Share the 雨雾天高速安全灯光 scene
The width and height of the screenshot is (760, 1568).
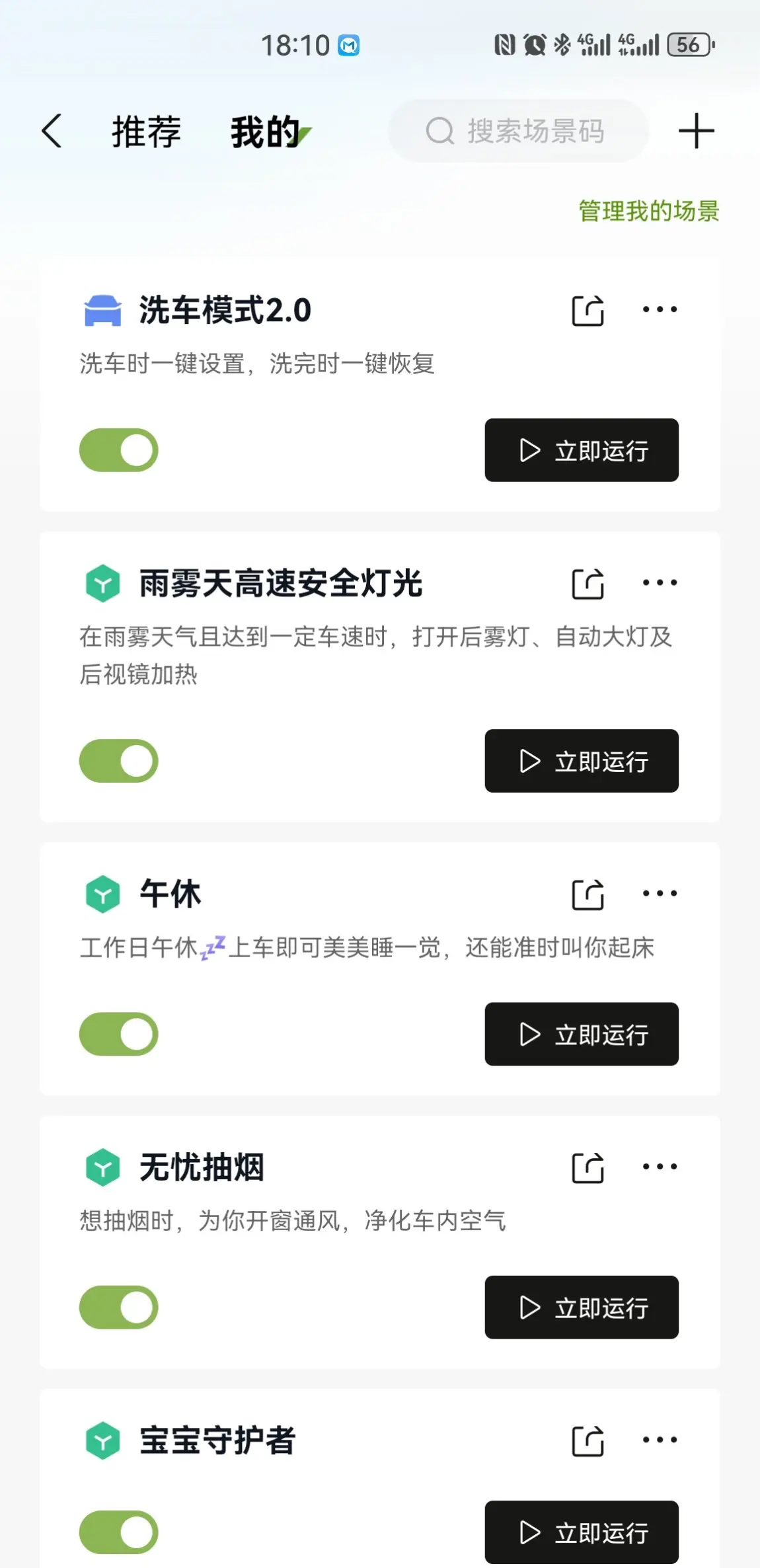point(588,584)
